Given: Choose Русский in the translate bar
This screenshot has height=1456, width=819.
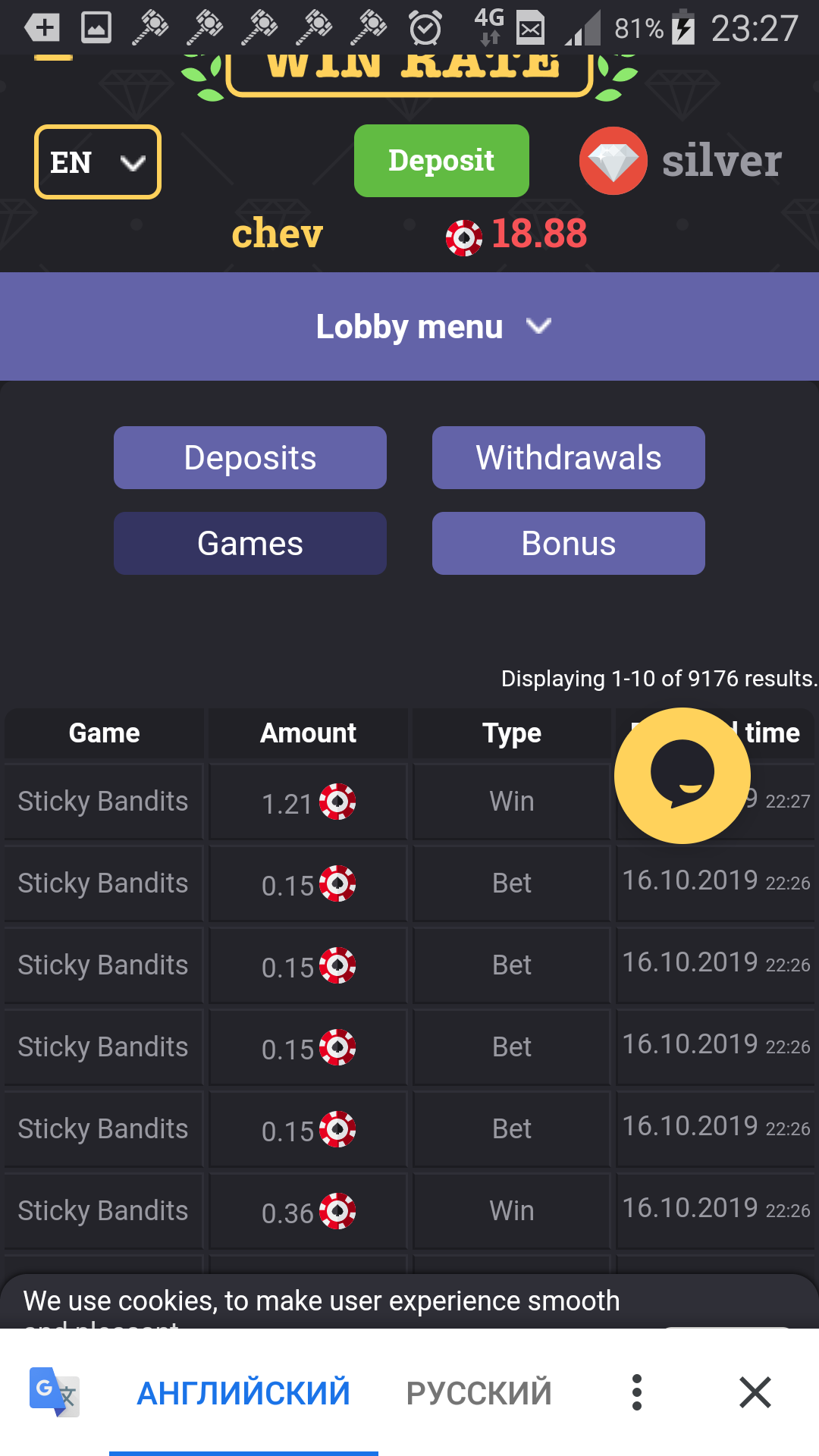Looking at the screenshot, I should click(x=479, y=1393).
